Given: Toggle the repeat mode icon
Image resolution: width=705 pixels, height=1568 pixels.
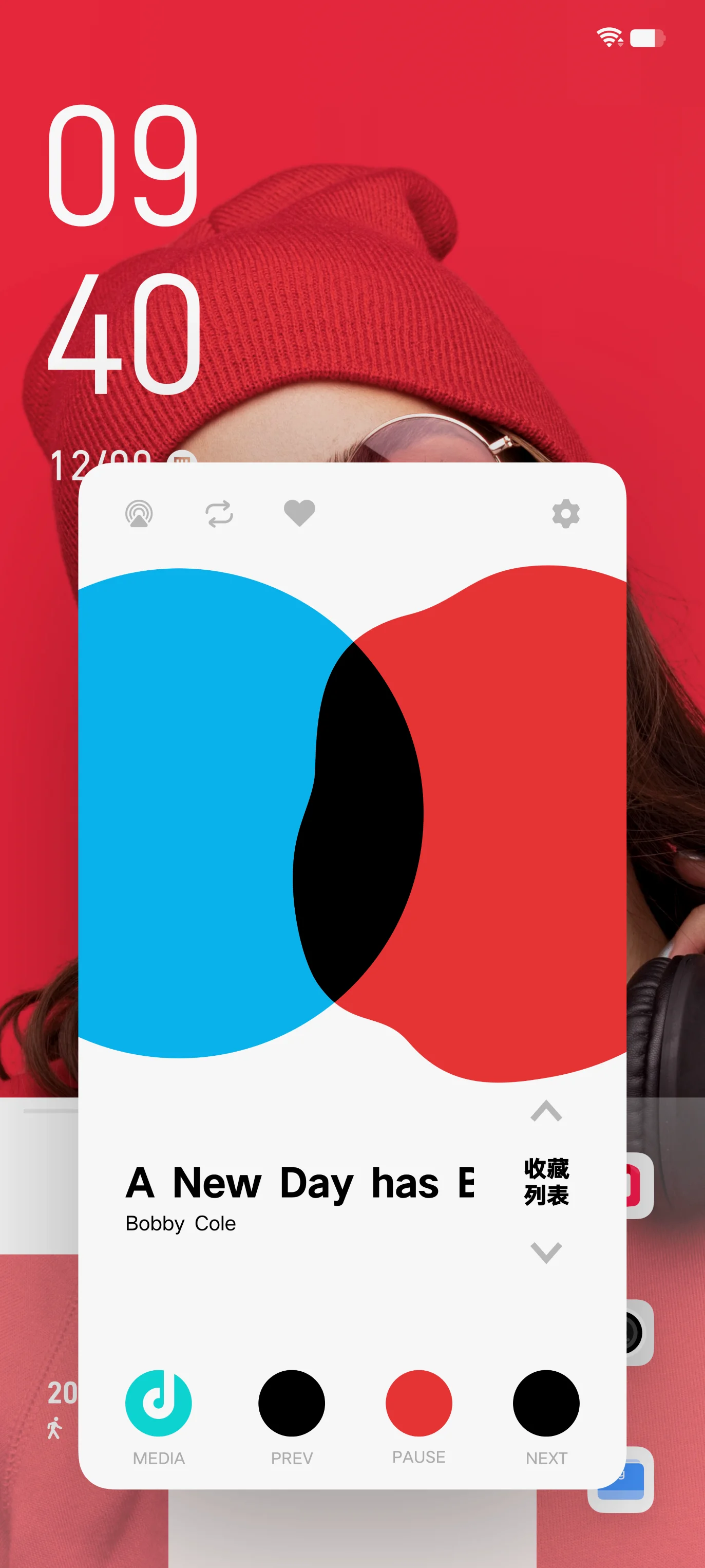Looking at the screenshot, I should point(219,514).
